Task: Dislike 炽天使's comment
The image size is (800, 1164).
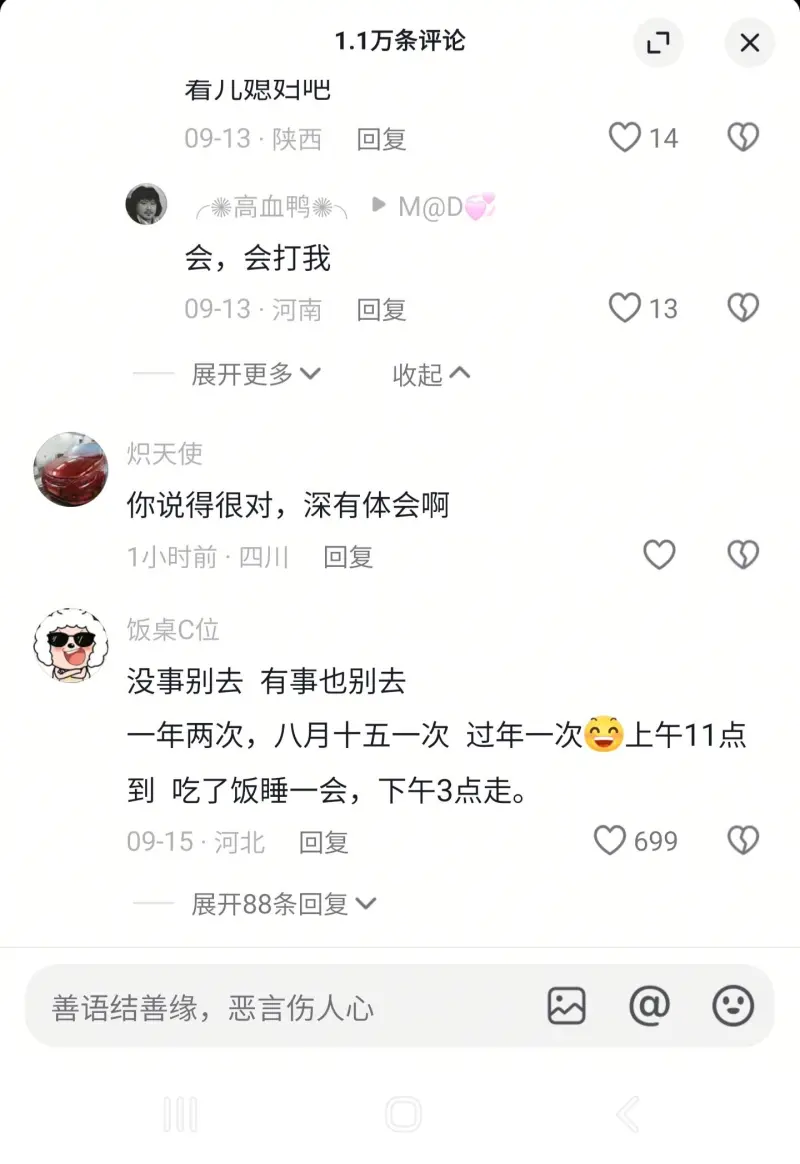Action: pos(742,555)
